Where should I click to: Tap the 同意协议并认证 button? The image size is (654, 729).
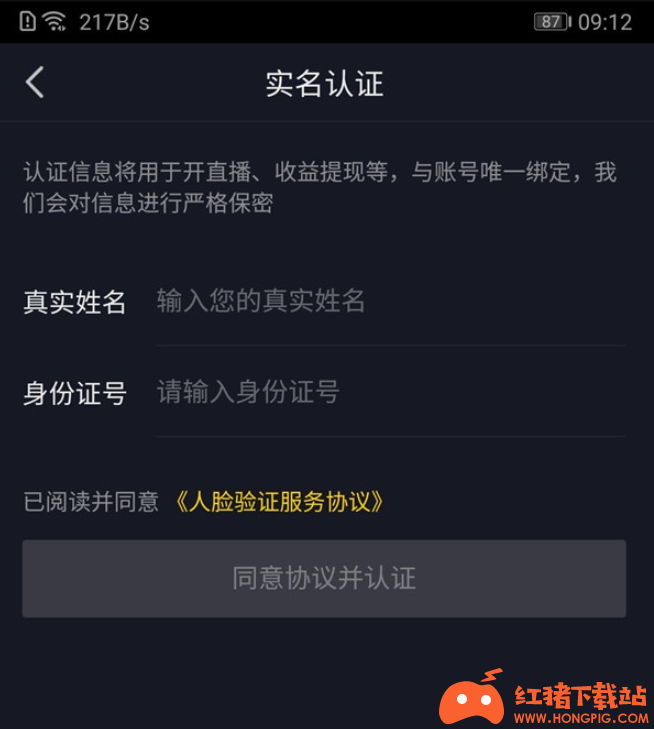coord(324,578)
